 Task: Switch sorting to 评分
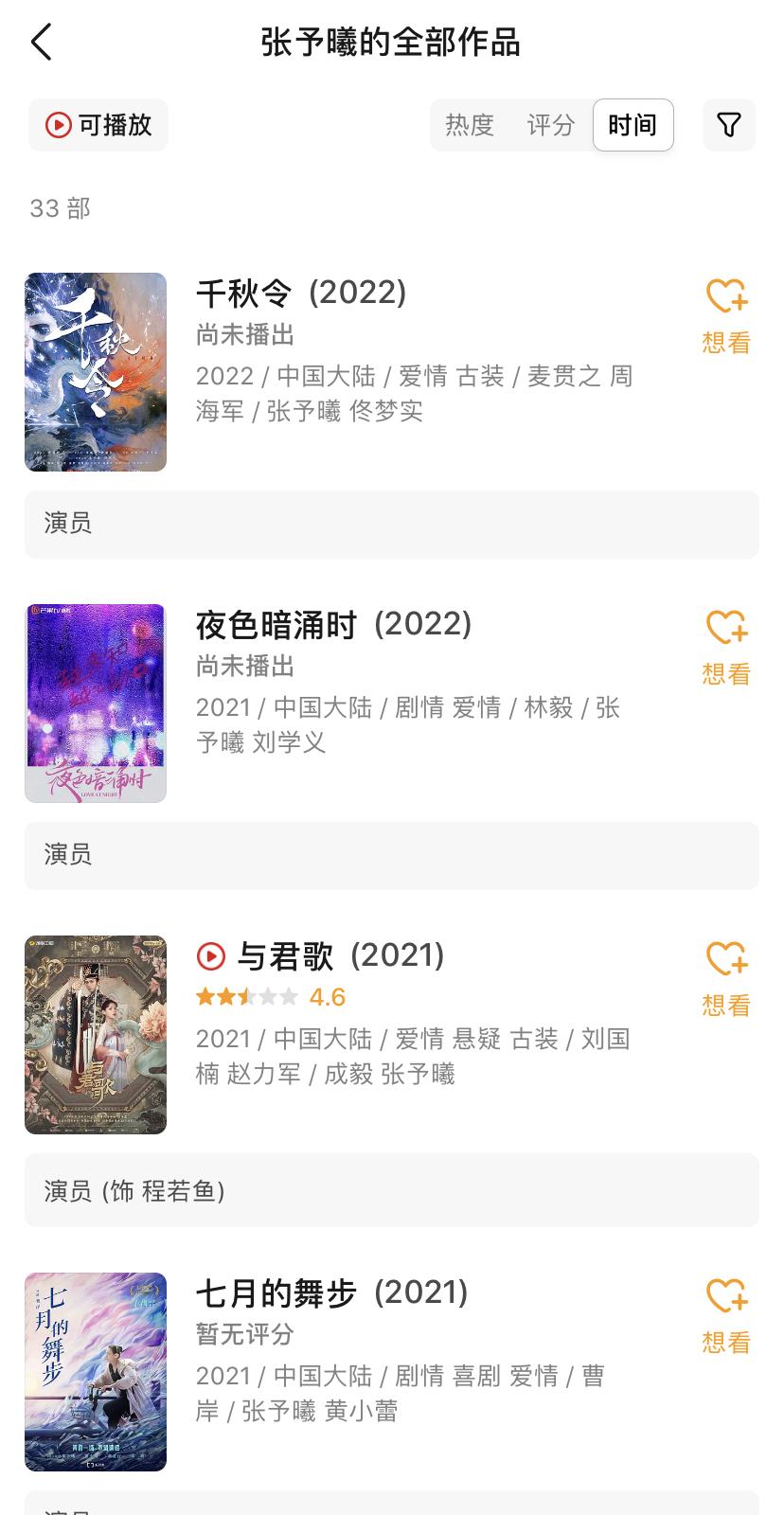point(552,125)
